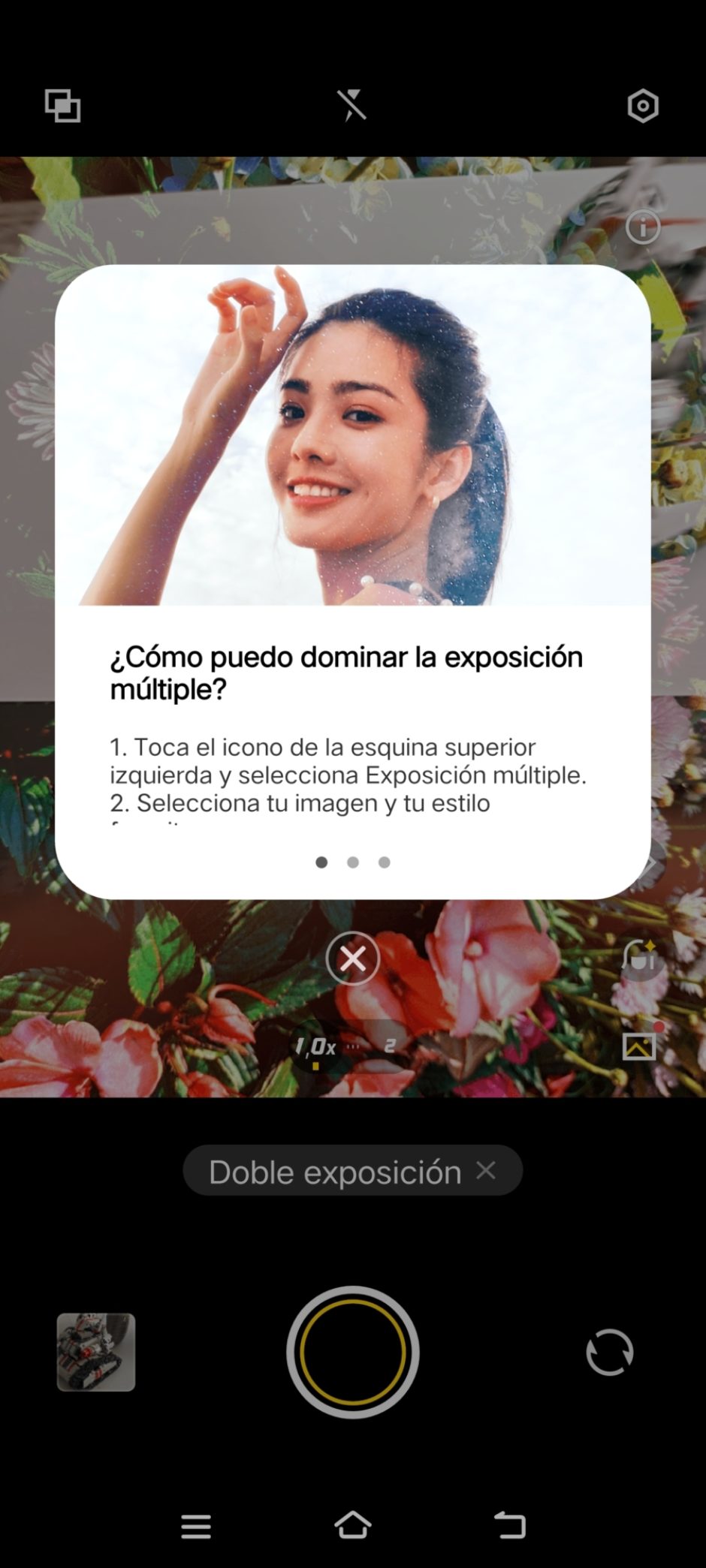Open camera settings hexagon icon
This screenshot has height=1568, width=706.
point(643,106)
